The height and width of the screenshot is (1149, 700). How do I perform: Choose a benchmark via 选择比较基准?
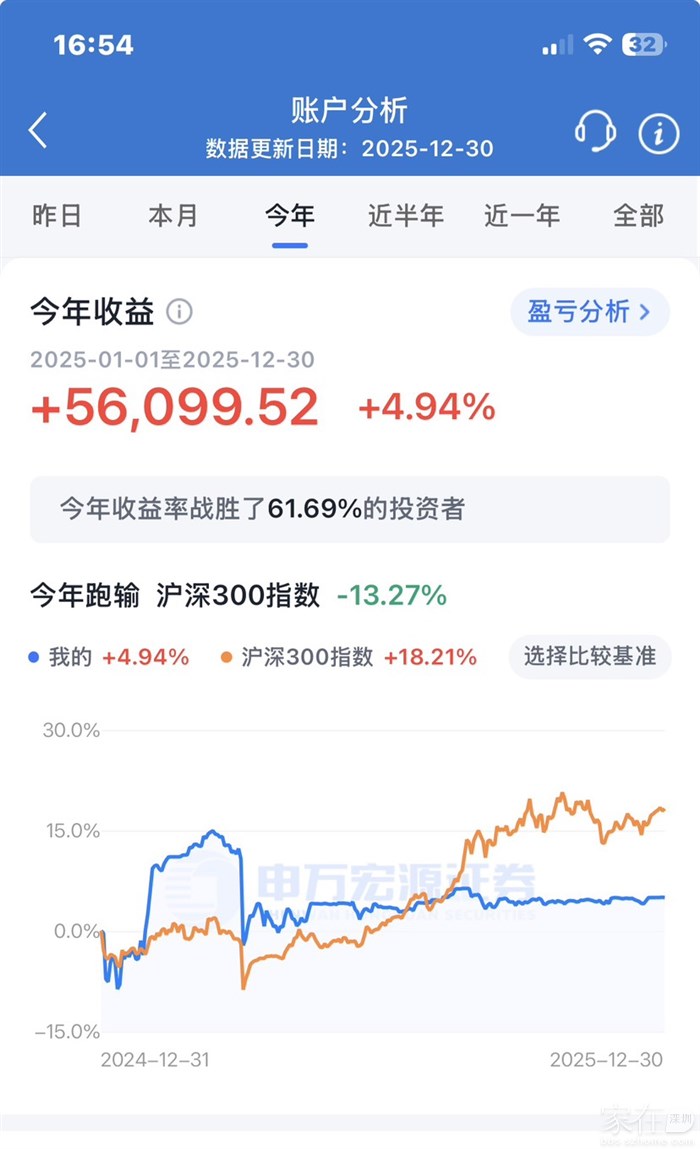[589, 657]
